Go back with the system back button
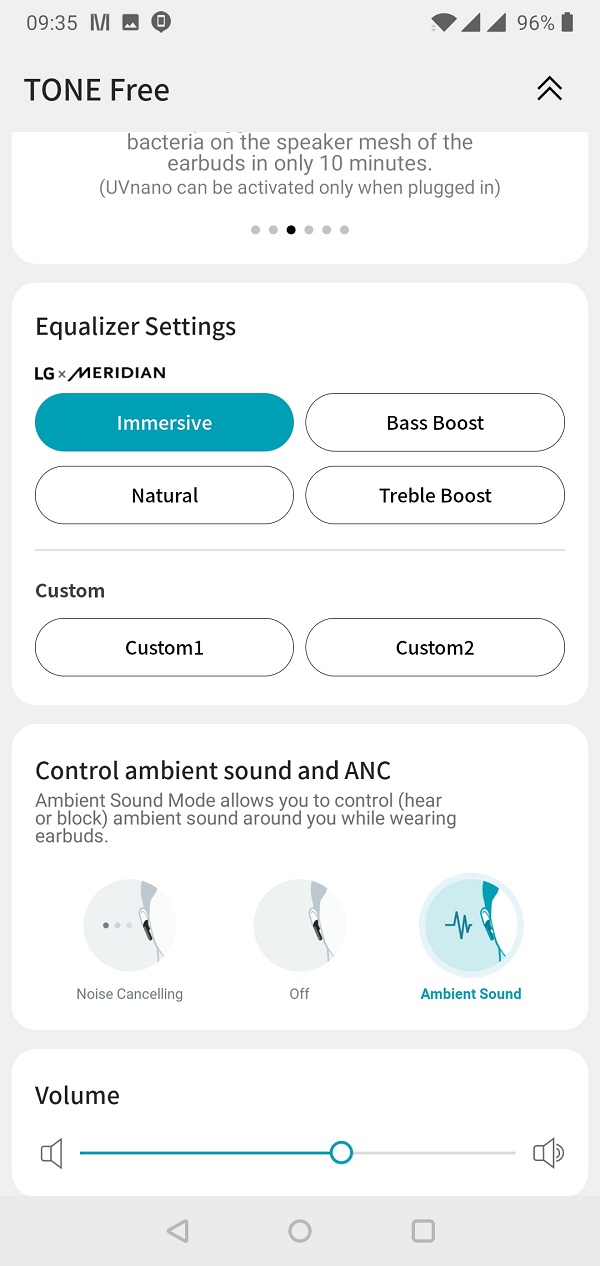This screenshot has width=600, height=1266. (178, 1231)
